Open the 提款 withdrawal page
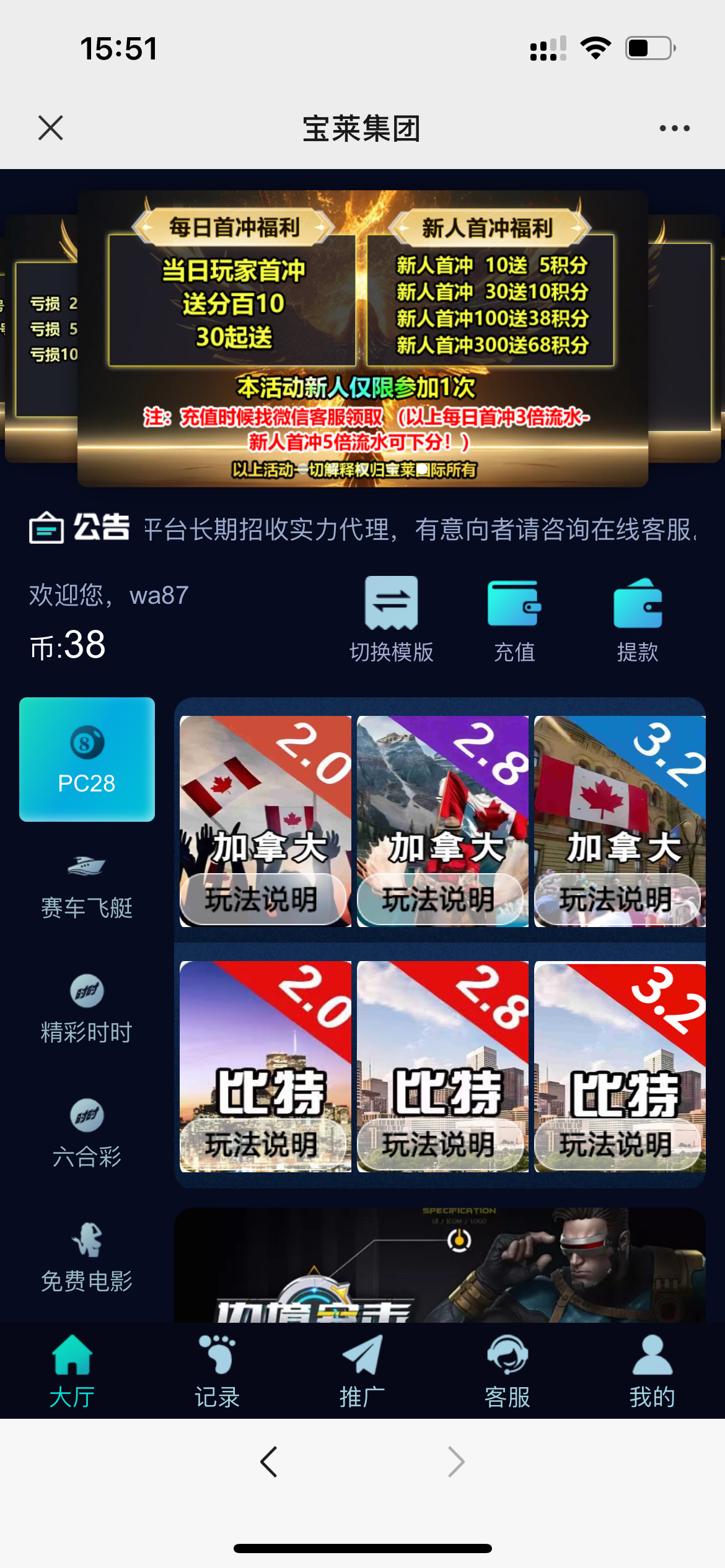Image resolution: width=725 pixels, height=1568 pixels. (x=637, y=619)
